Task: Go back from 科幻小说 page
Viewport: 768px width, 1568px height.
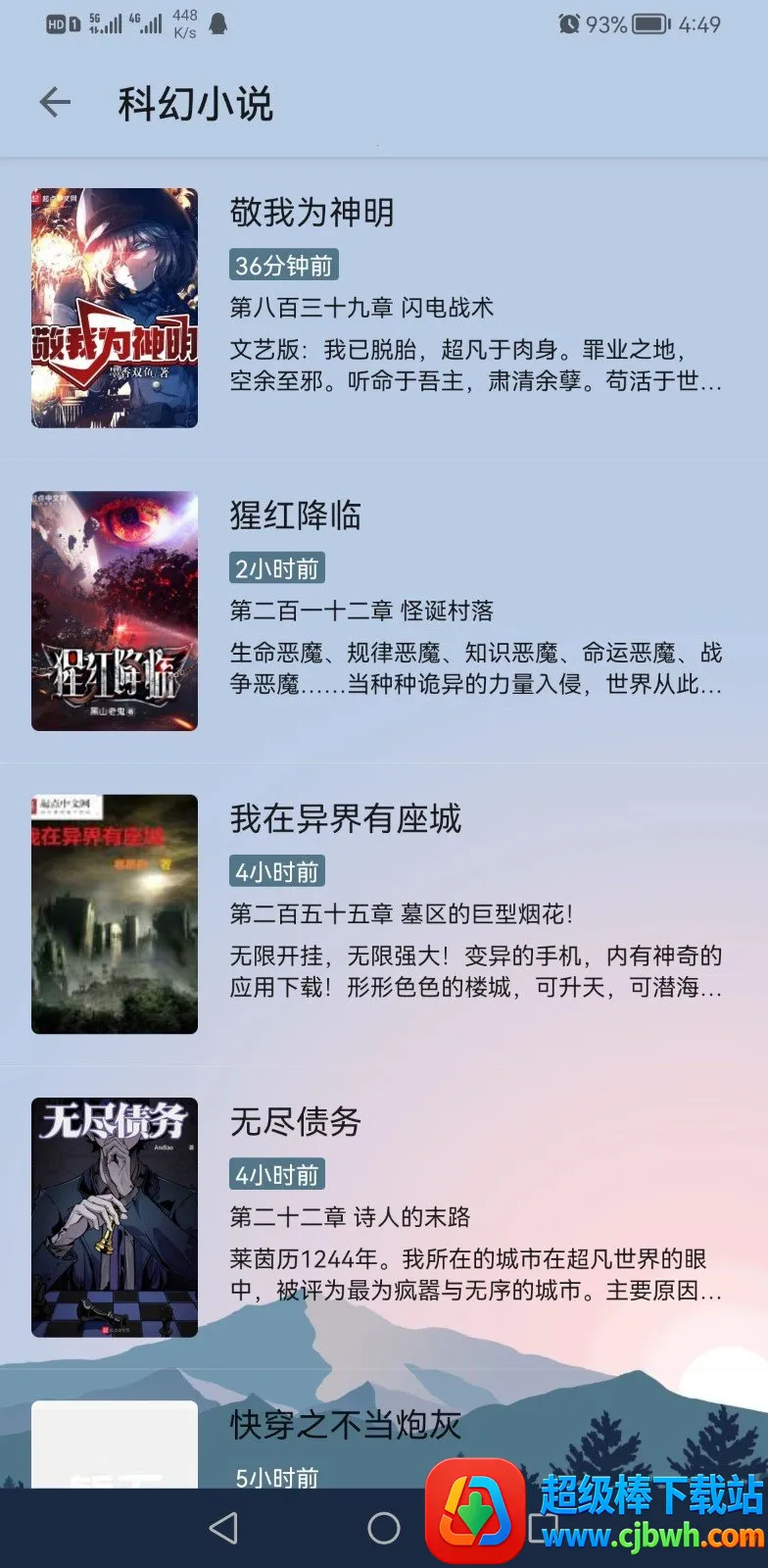Action: click(55, 102)
